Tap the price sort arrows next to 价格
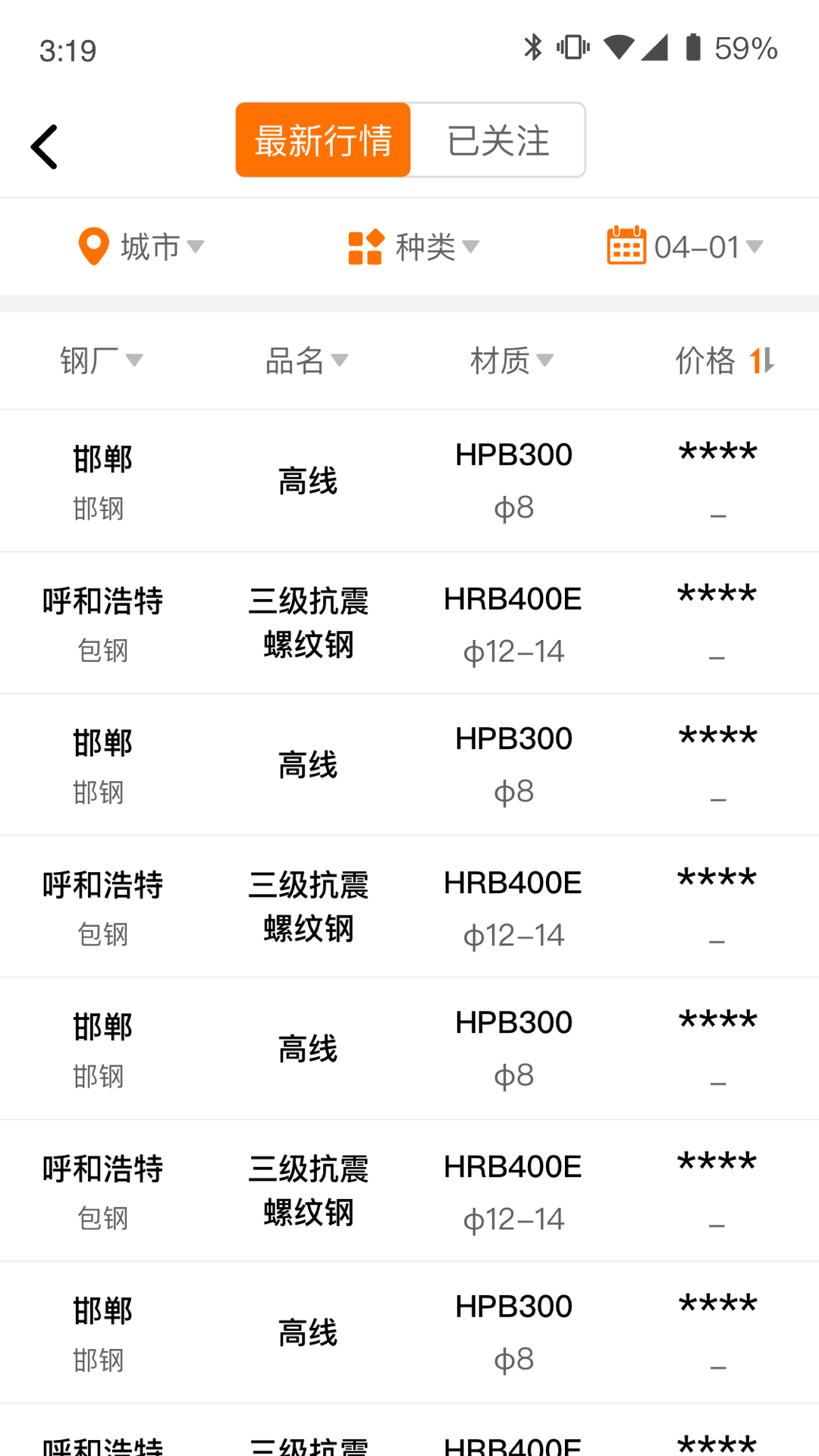819x1456 pixels. (x=762, y=362)
